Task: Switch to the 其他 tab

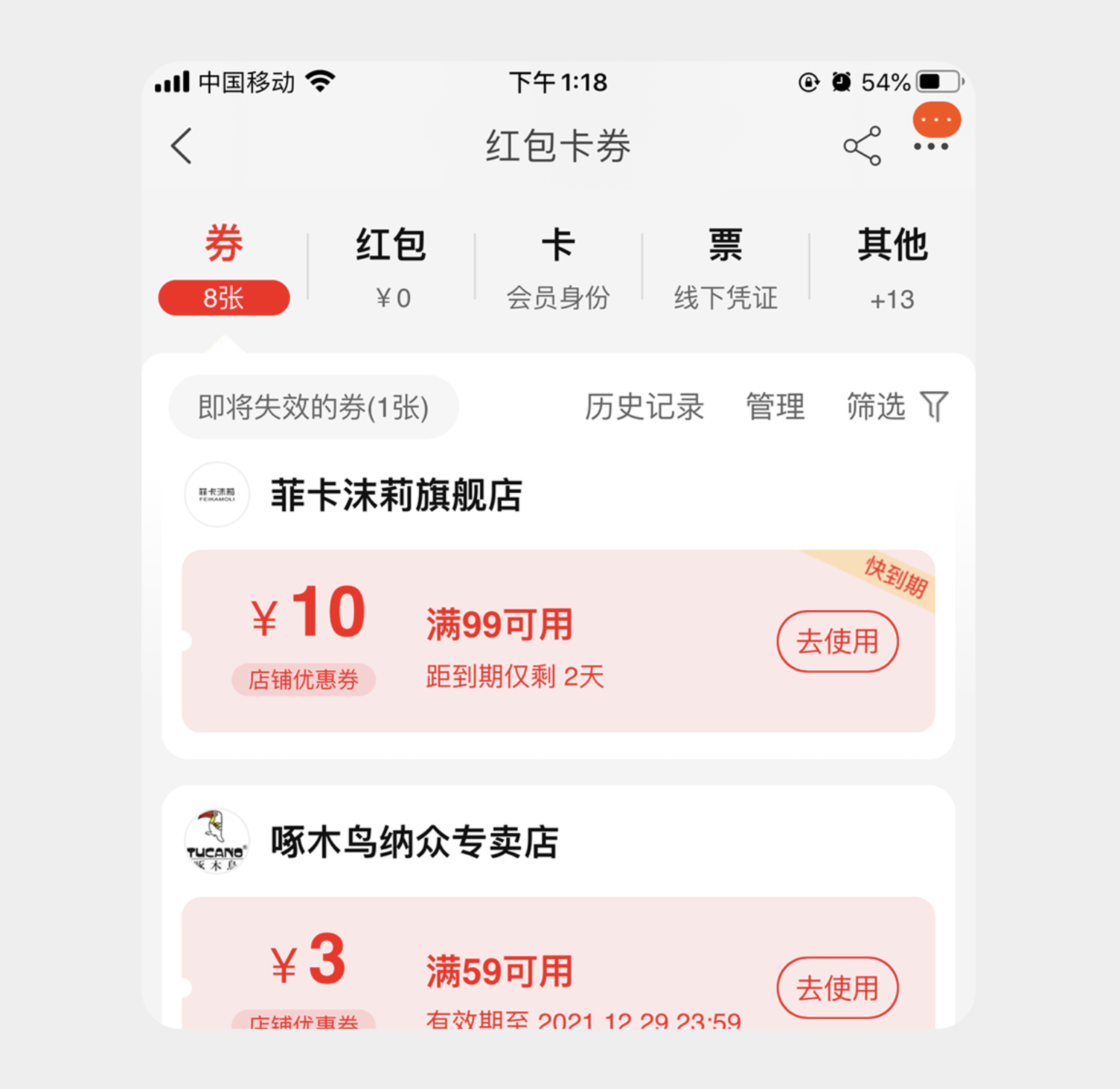Action: click(892, 269)
